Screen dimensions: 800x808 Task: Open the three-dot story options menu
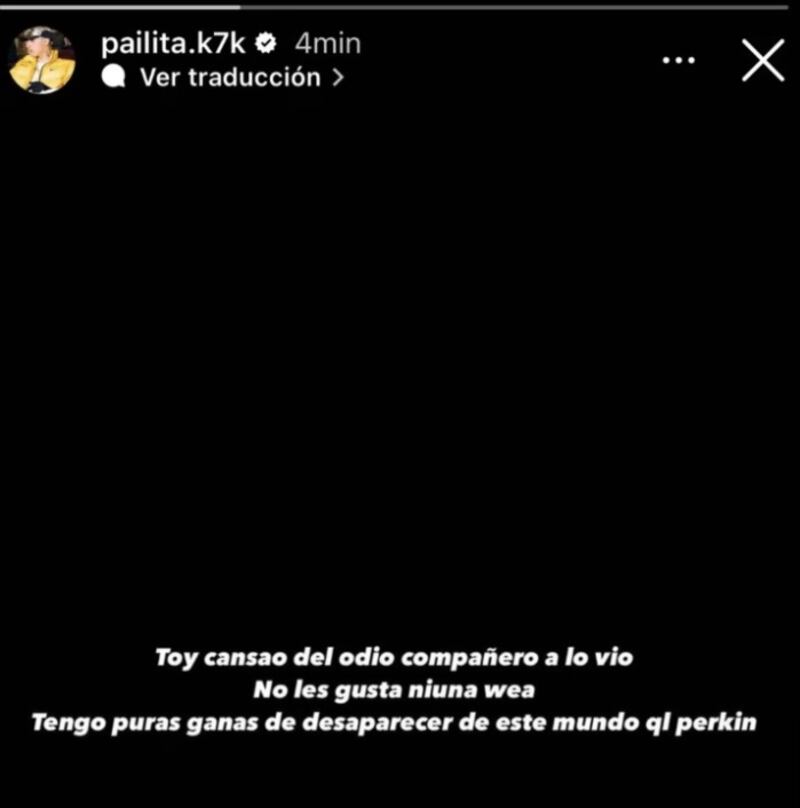(679, 60)
